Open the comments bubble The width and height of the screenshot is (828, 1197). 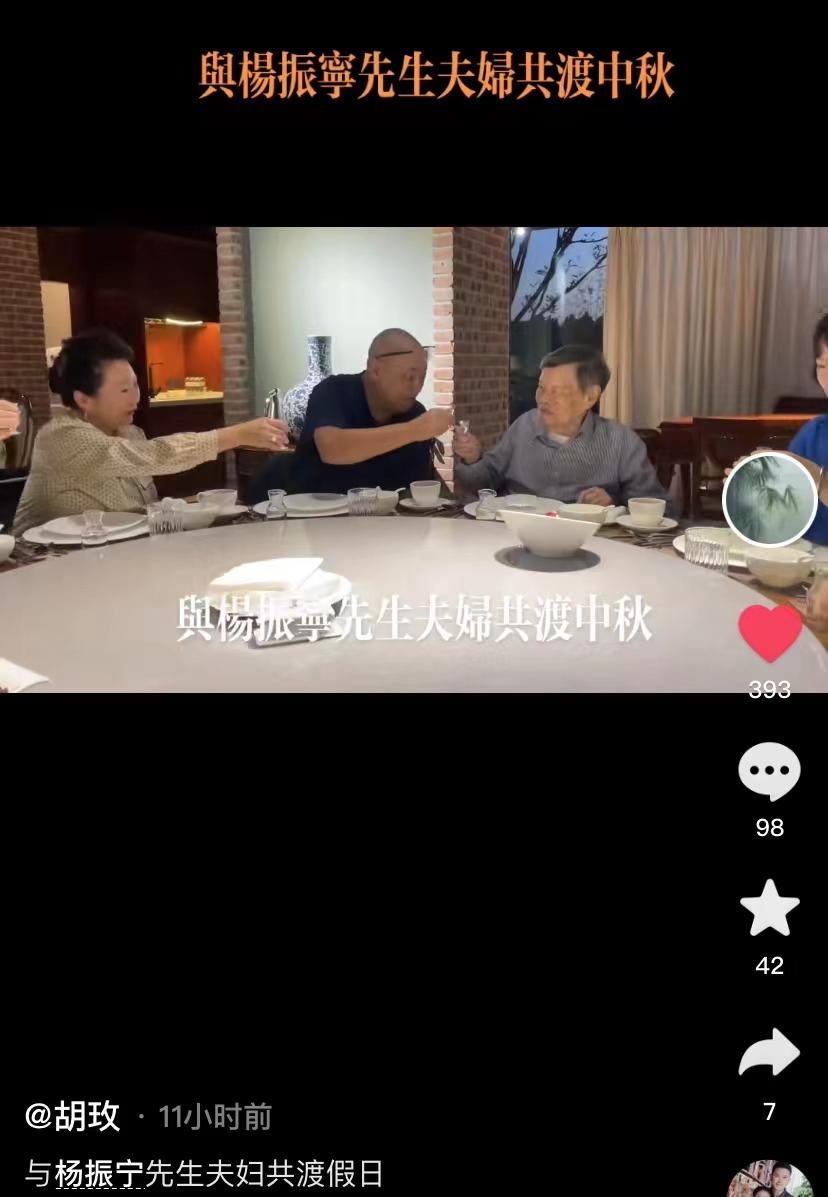(x=769, y=772)
